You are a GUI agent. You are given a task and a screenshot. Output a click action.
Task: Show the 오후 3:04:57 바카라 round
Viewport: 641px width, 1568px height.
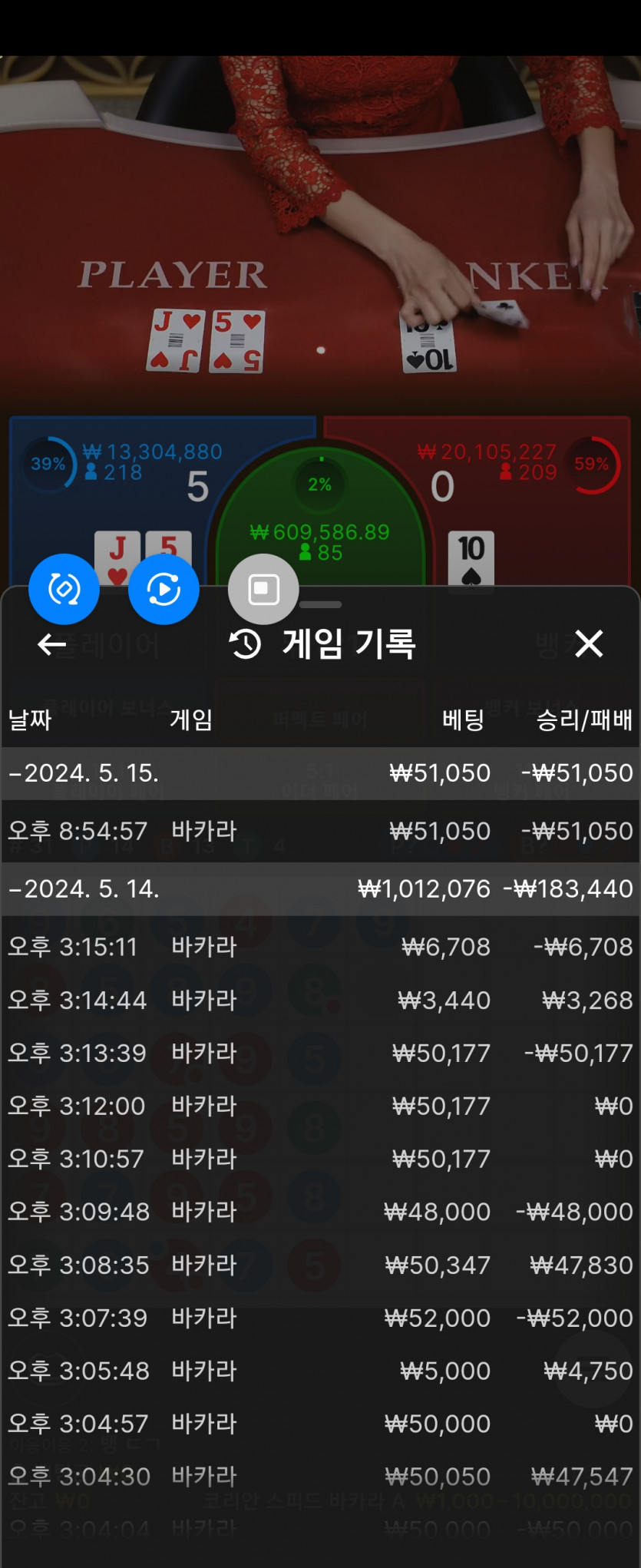[x=320, y=1424]
